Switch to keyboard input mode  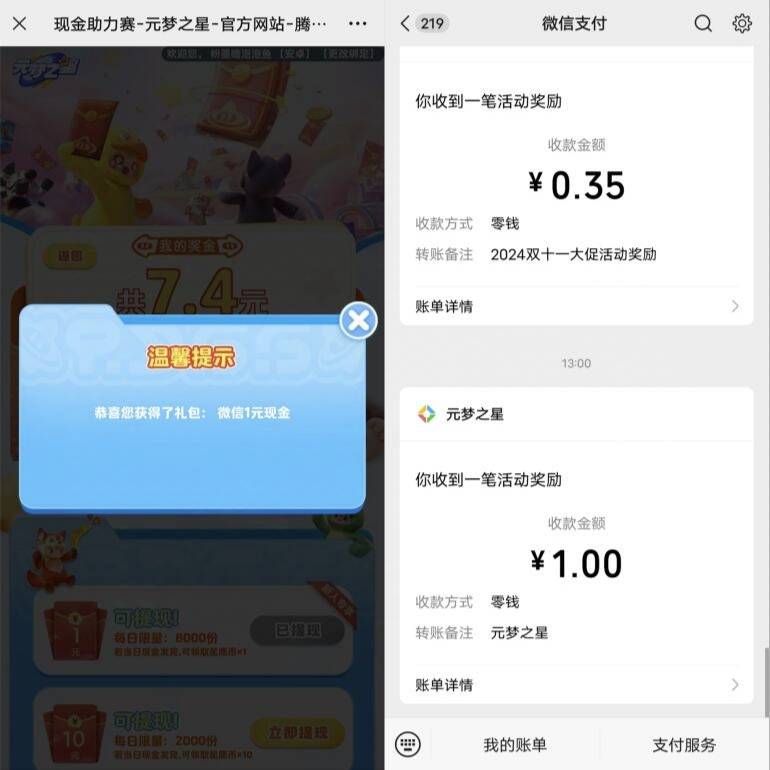tap(408, 744)
